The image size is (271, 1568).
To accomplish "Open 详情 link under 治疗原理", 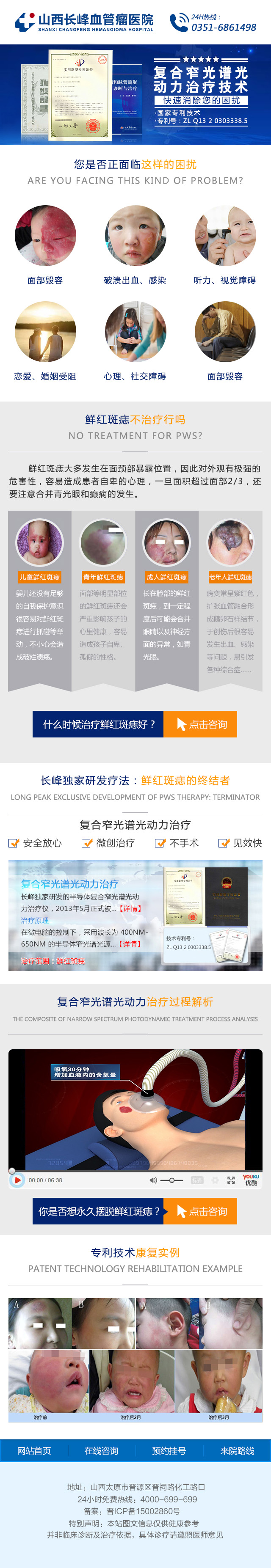I will [129, 944].
